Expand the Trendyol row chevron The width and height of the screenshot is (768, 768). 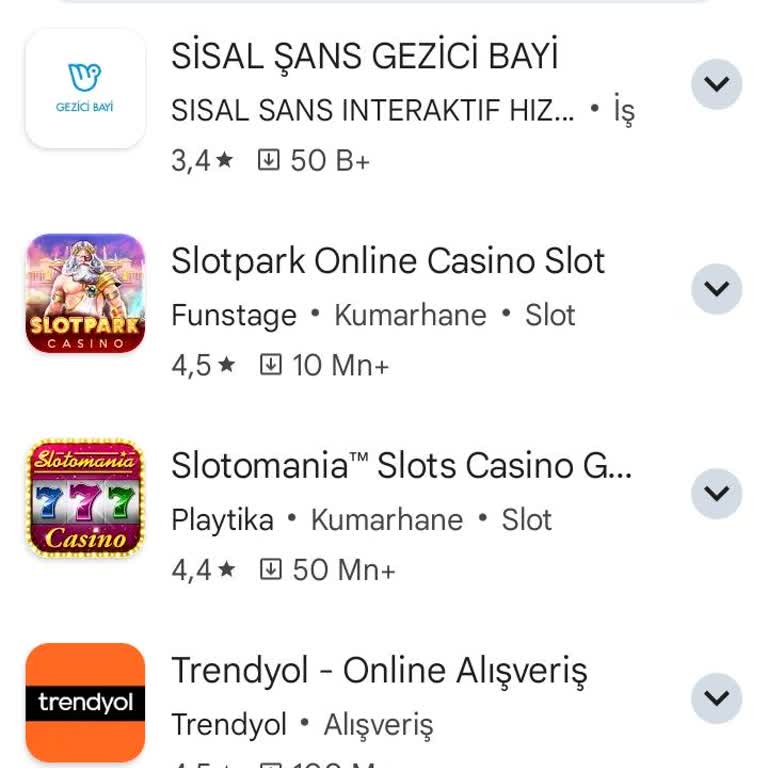716,697
